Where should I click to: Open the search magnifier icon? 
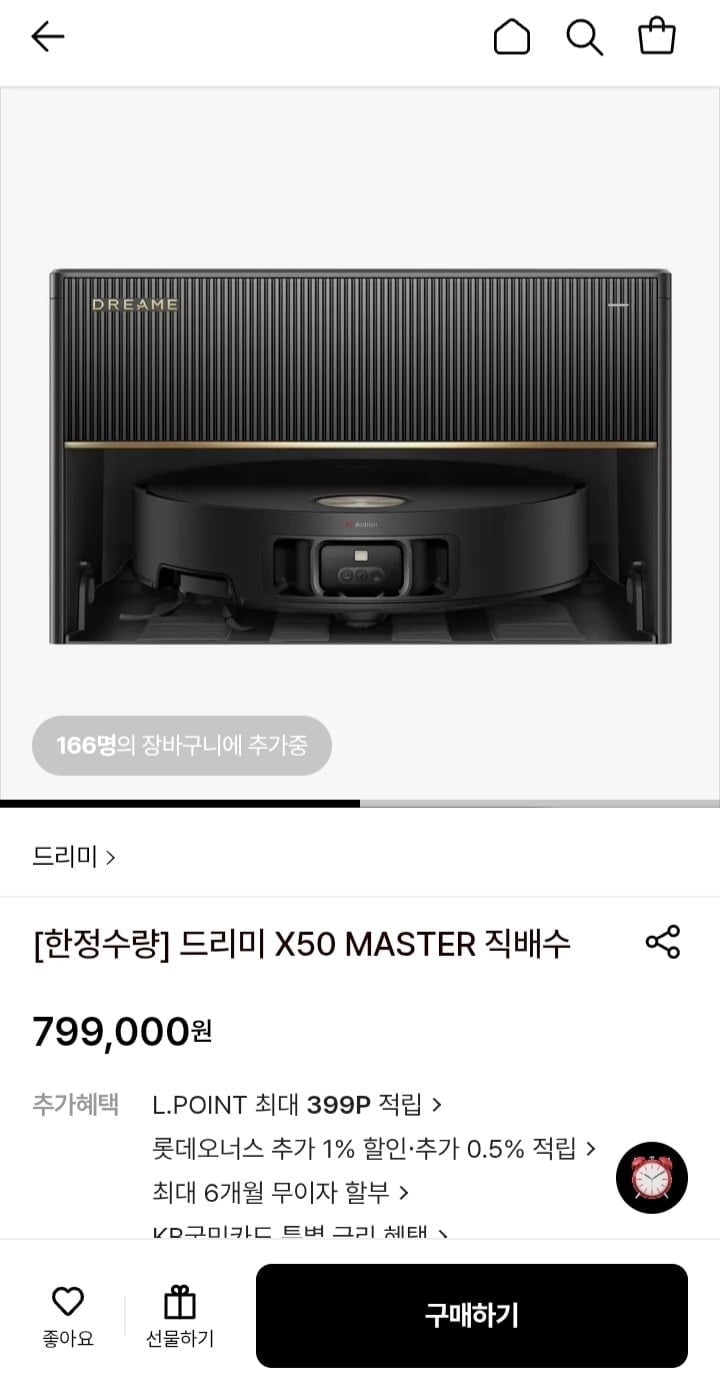click(584, 37)
